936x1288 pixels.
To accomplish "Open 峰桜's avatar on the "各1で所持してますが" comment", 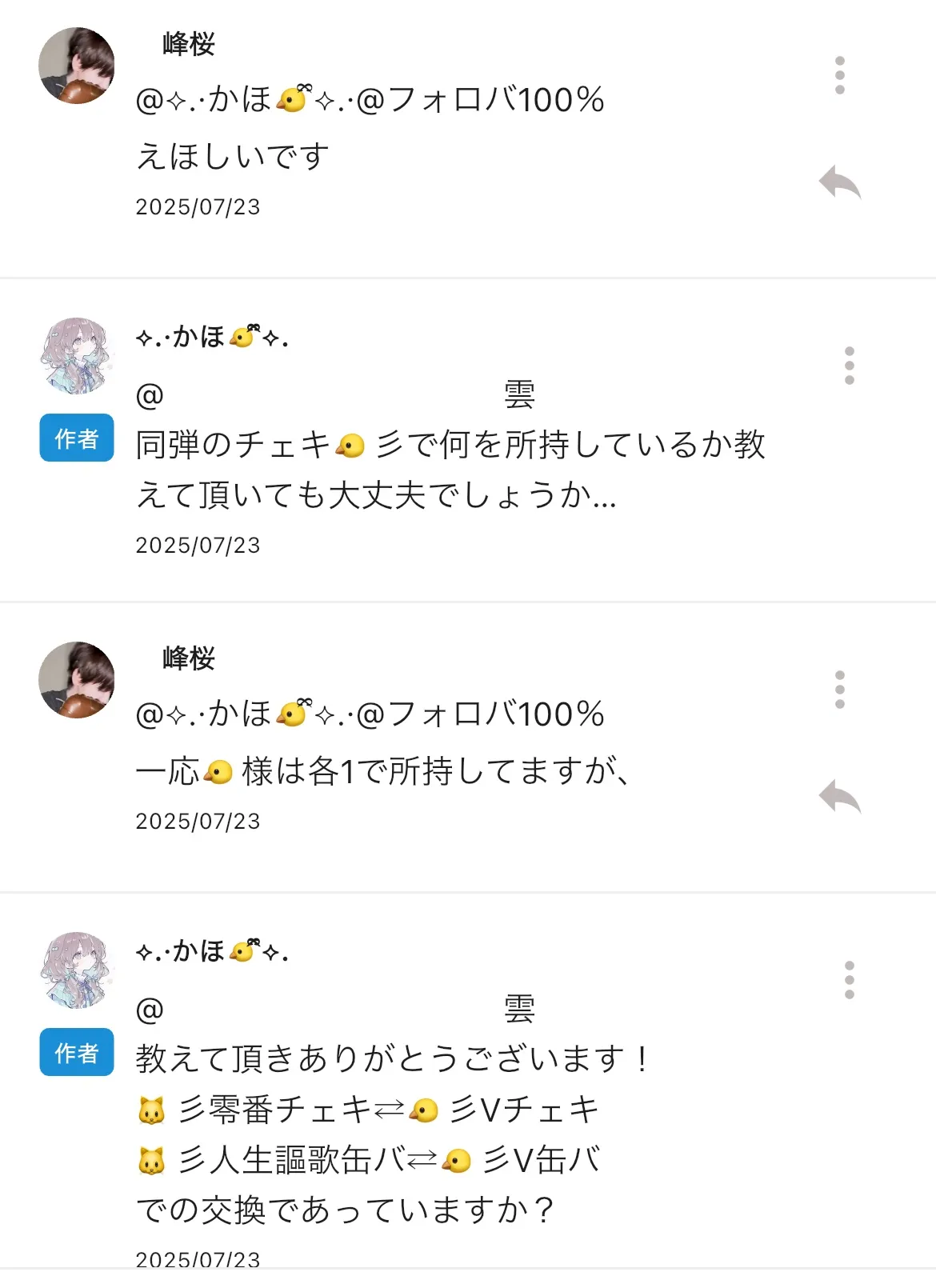I will 77,680.
